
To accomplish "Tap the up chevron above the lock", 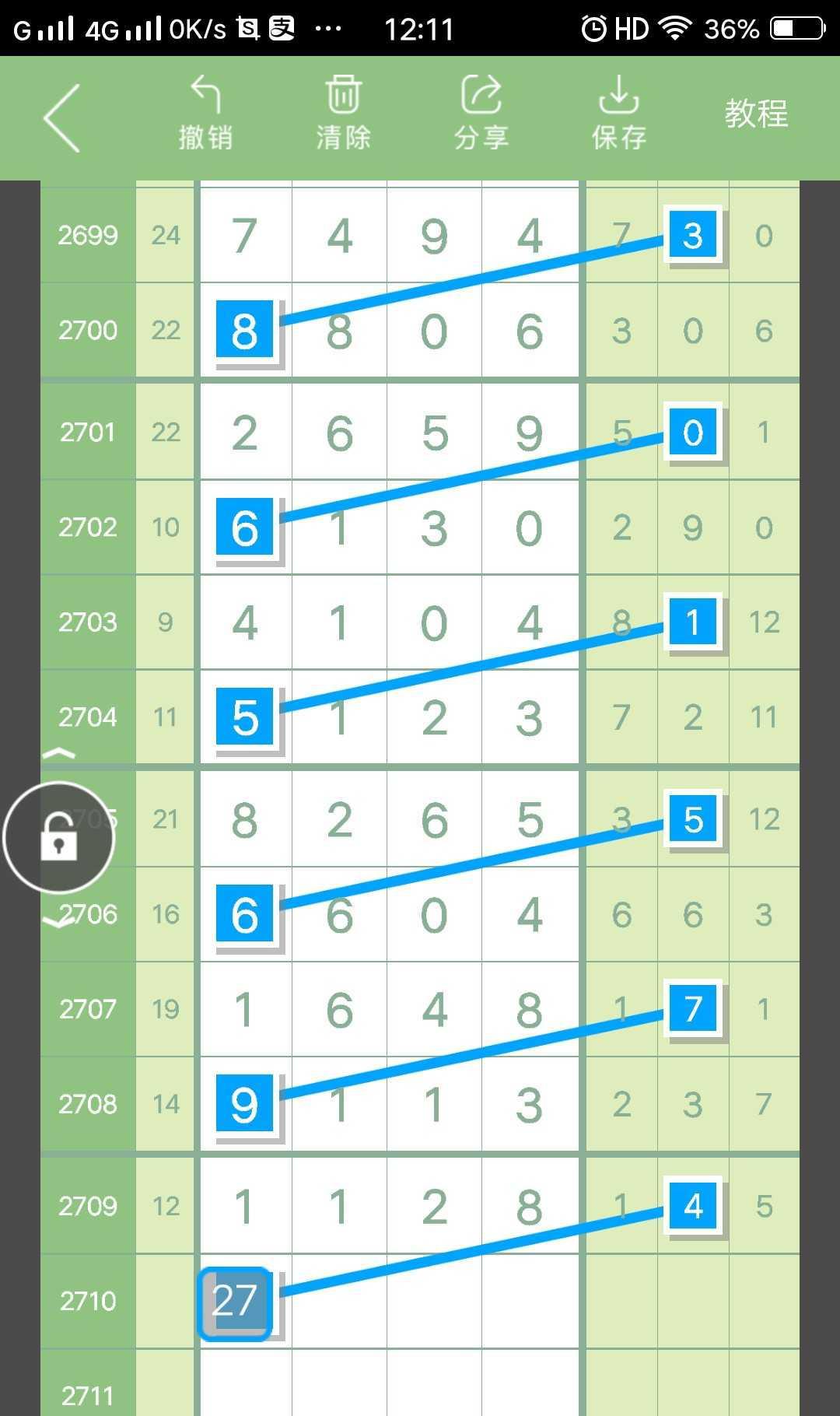I will tap(59, 753).
